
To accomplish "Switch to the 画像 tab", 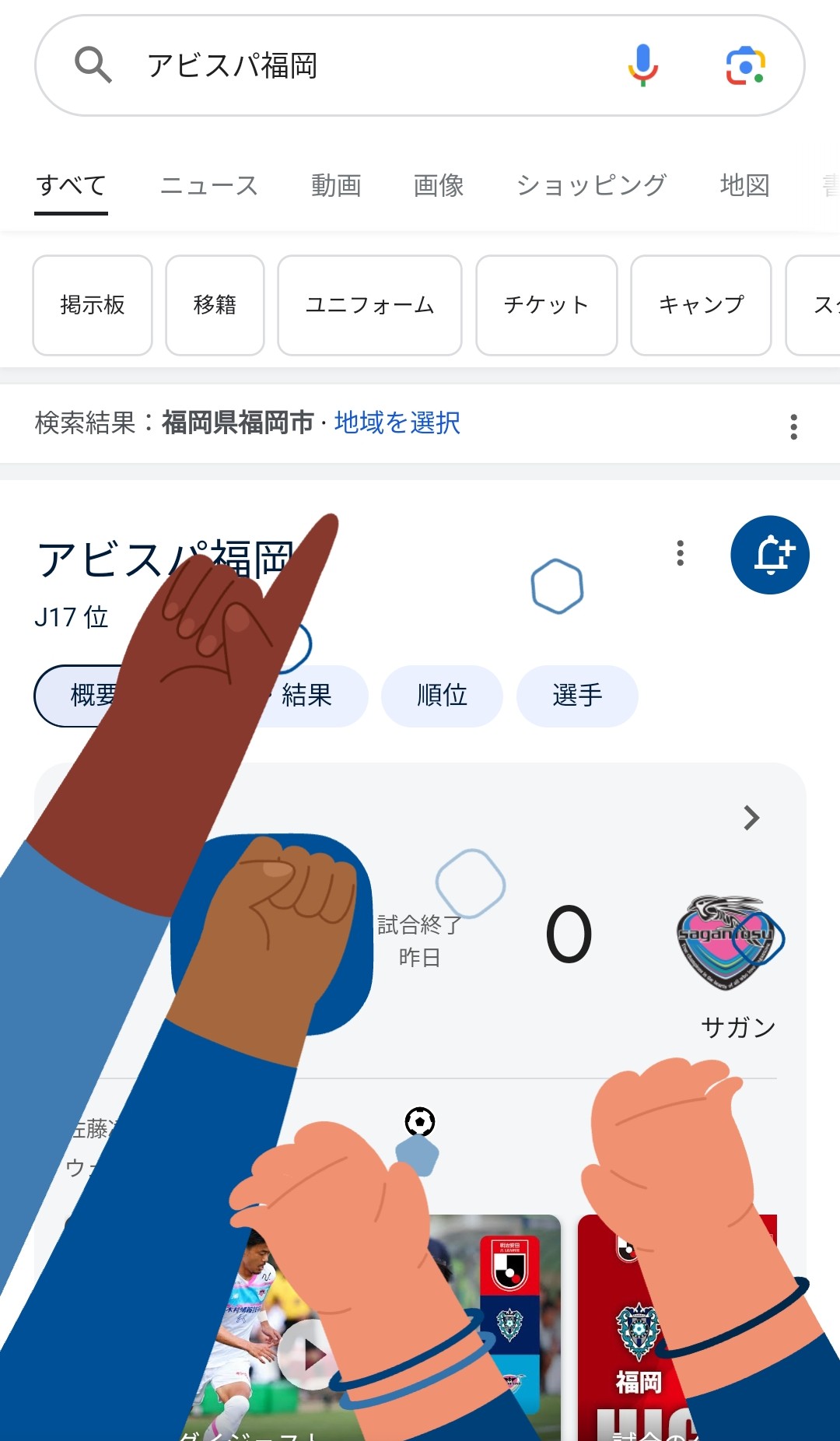I will [x=439, y=185].
